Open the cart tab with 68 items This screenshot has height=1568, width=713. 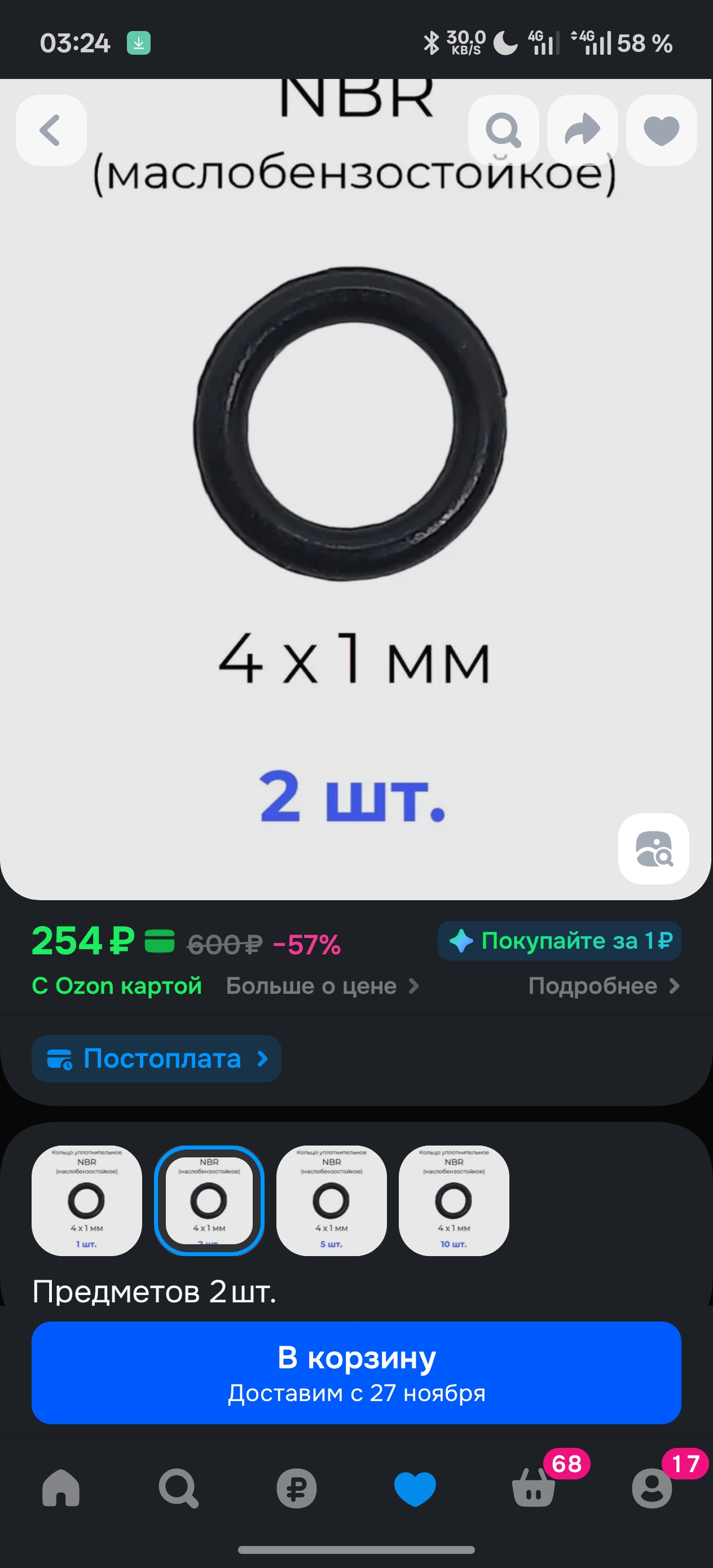click(x=534, y=1488)
